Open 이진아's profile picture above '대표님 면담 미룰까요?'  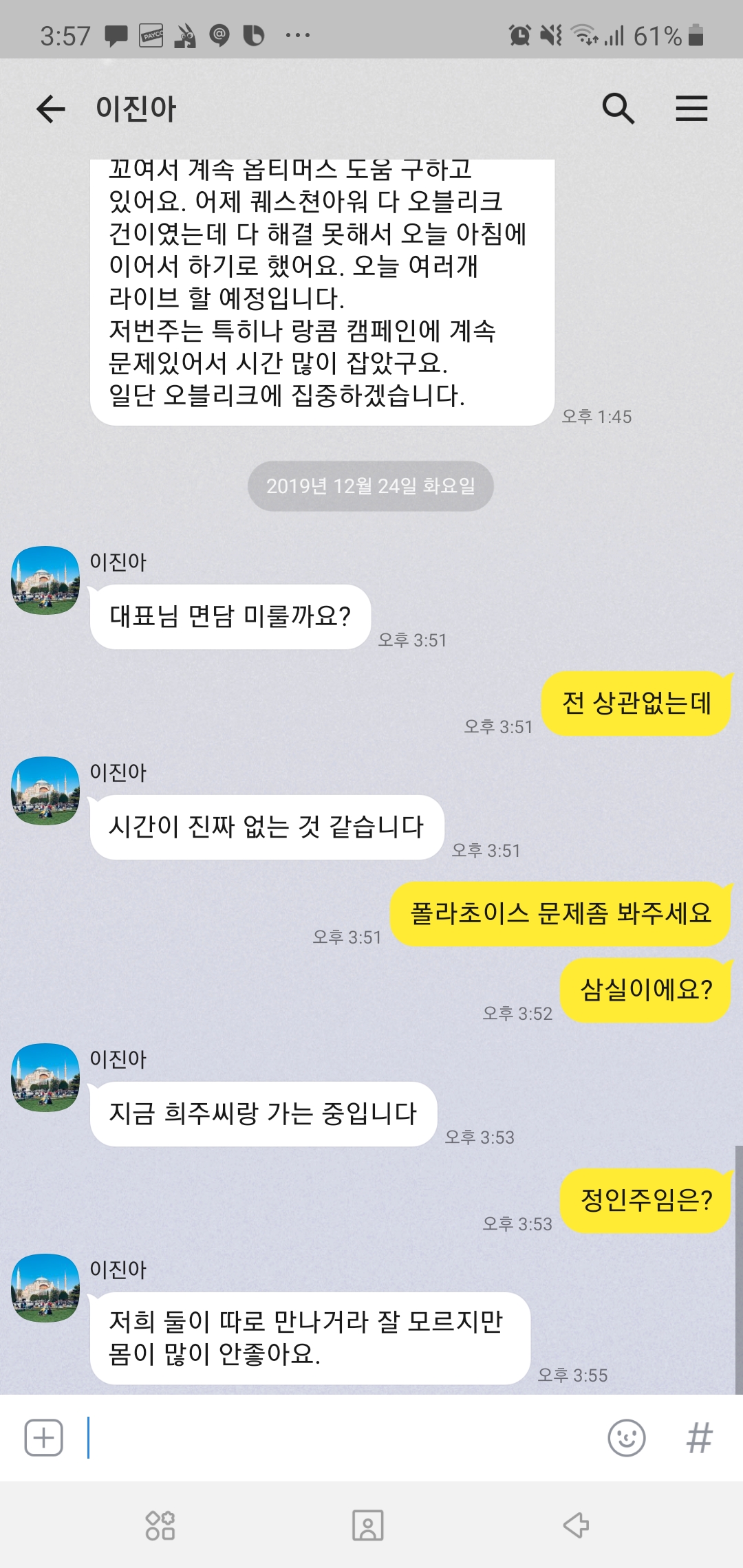pos(45,580)
